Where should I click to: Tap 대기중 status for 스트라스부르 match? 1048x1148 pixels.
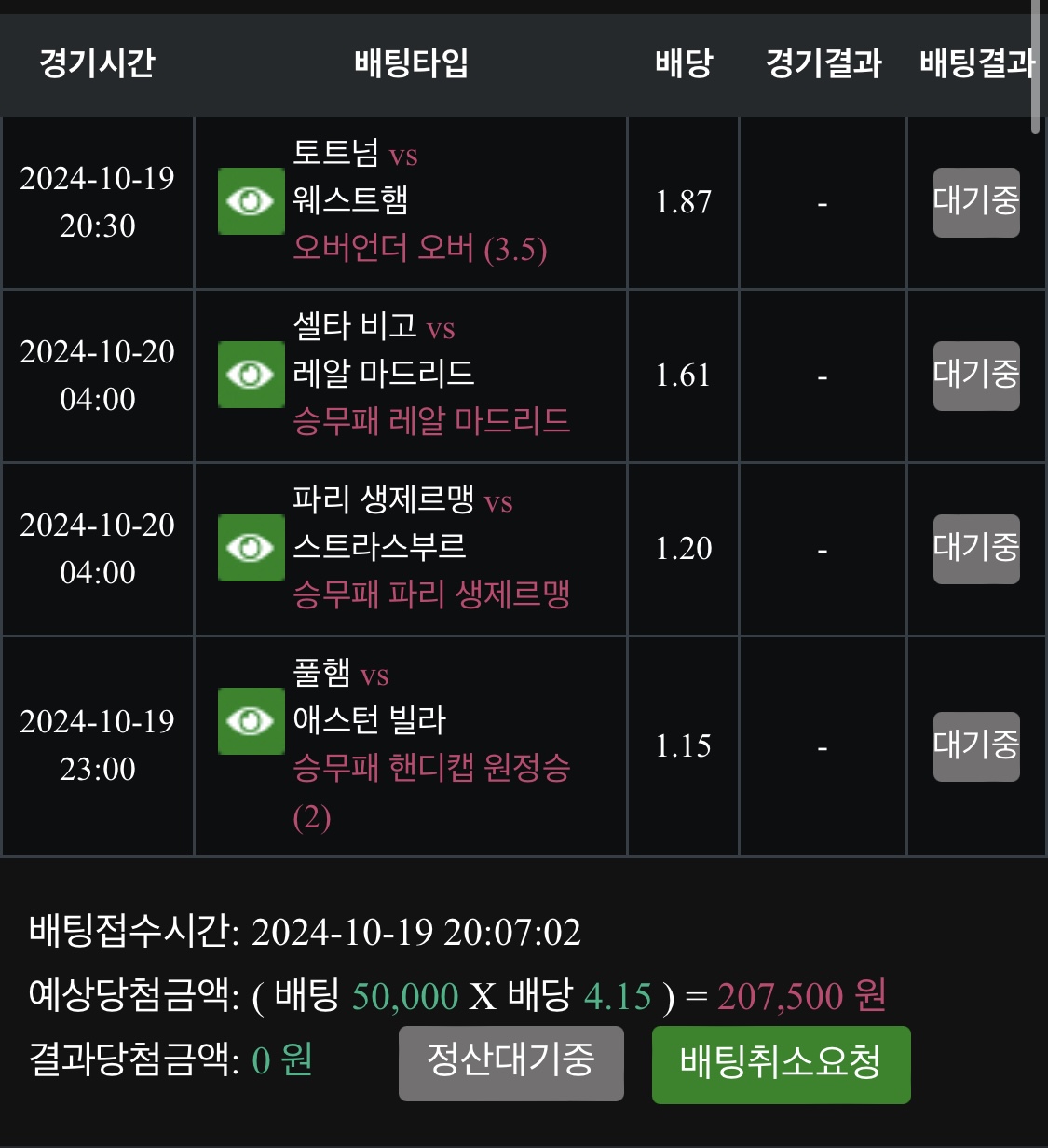pyautogui.click(x=976, y=549)
